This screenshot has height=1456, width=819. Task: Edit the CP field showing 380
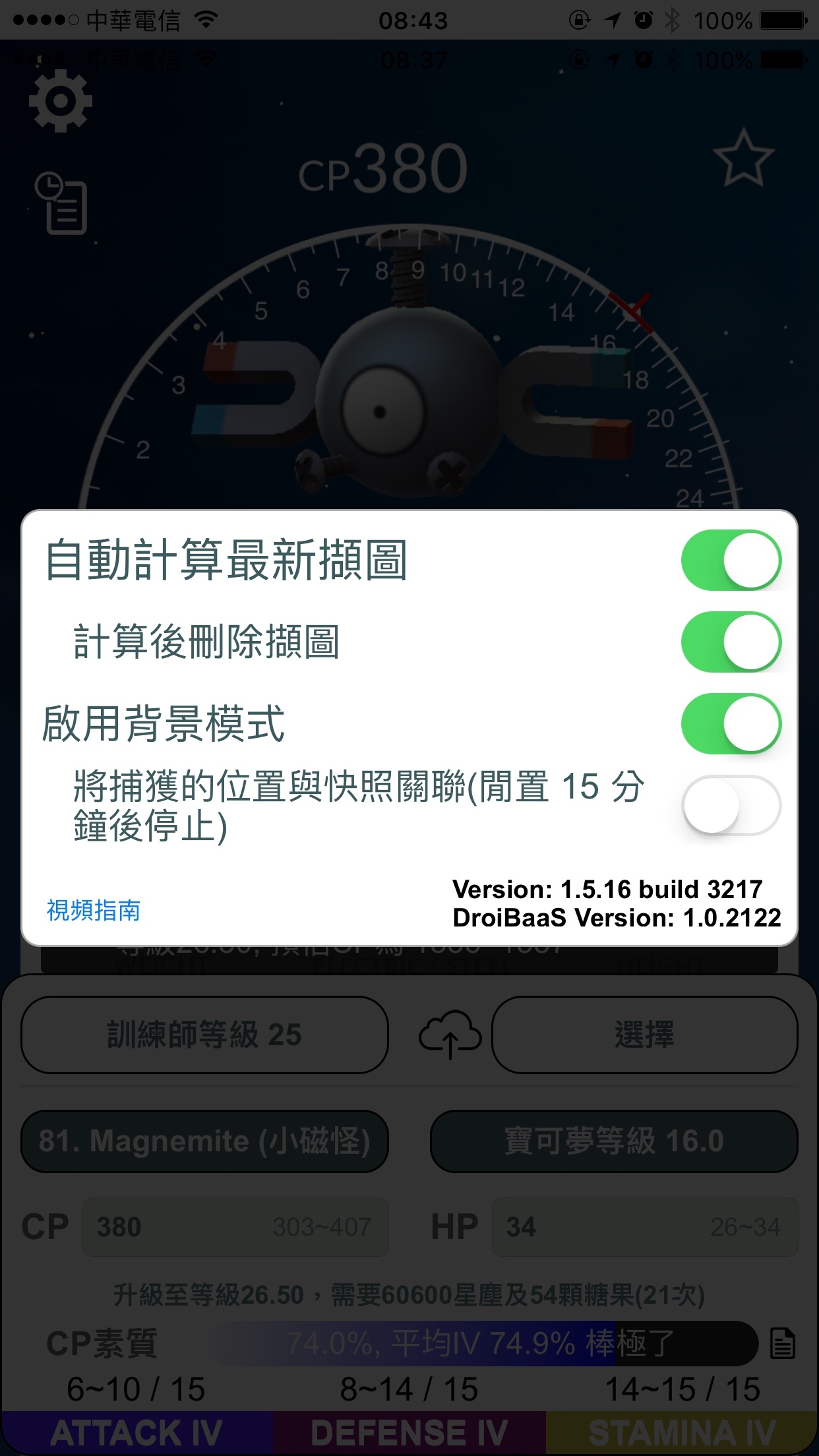tap(235, 1227)
